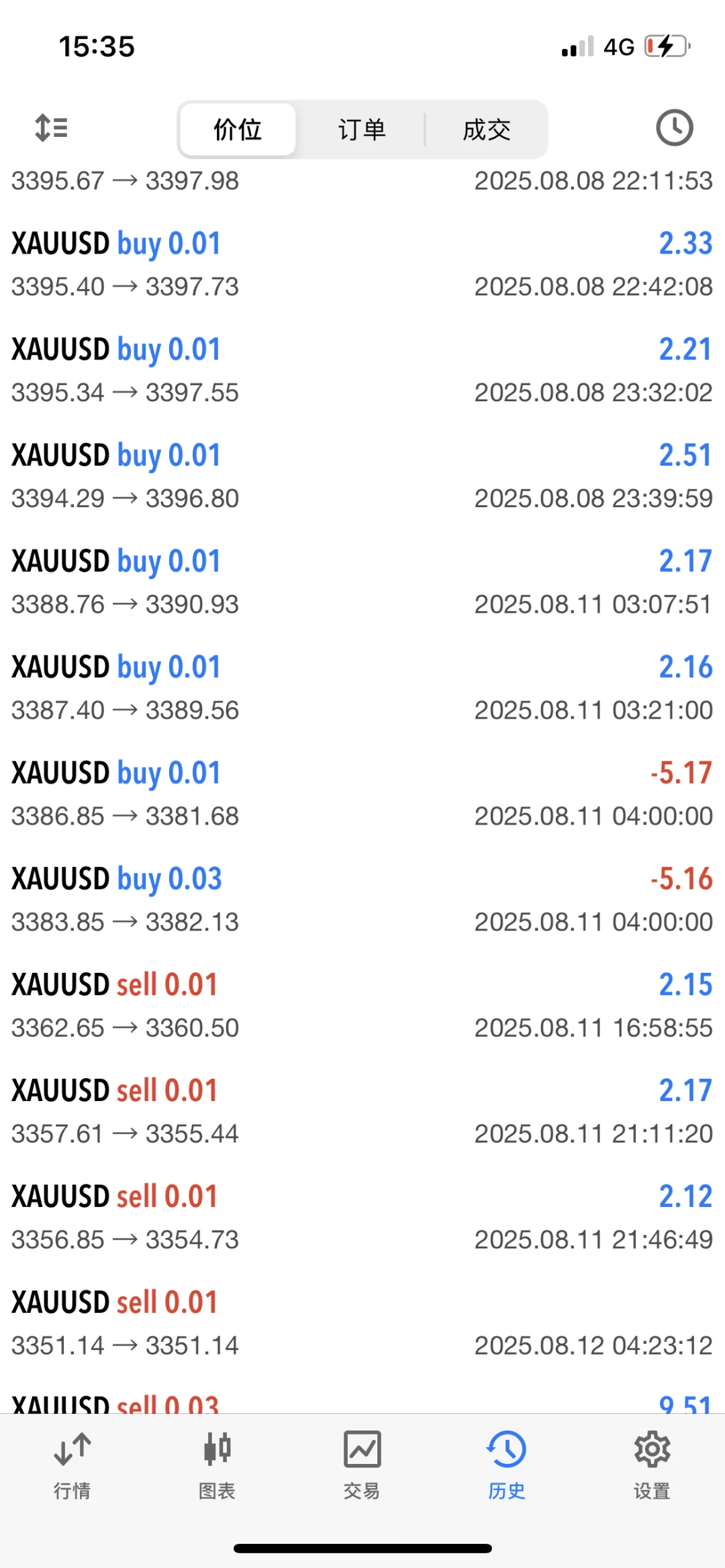Open the sort options icon
725x1568 pixels.
tap(51, 127)
